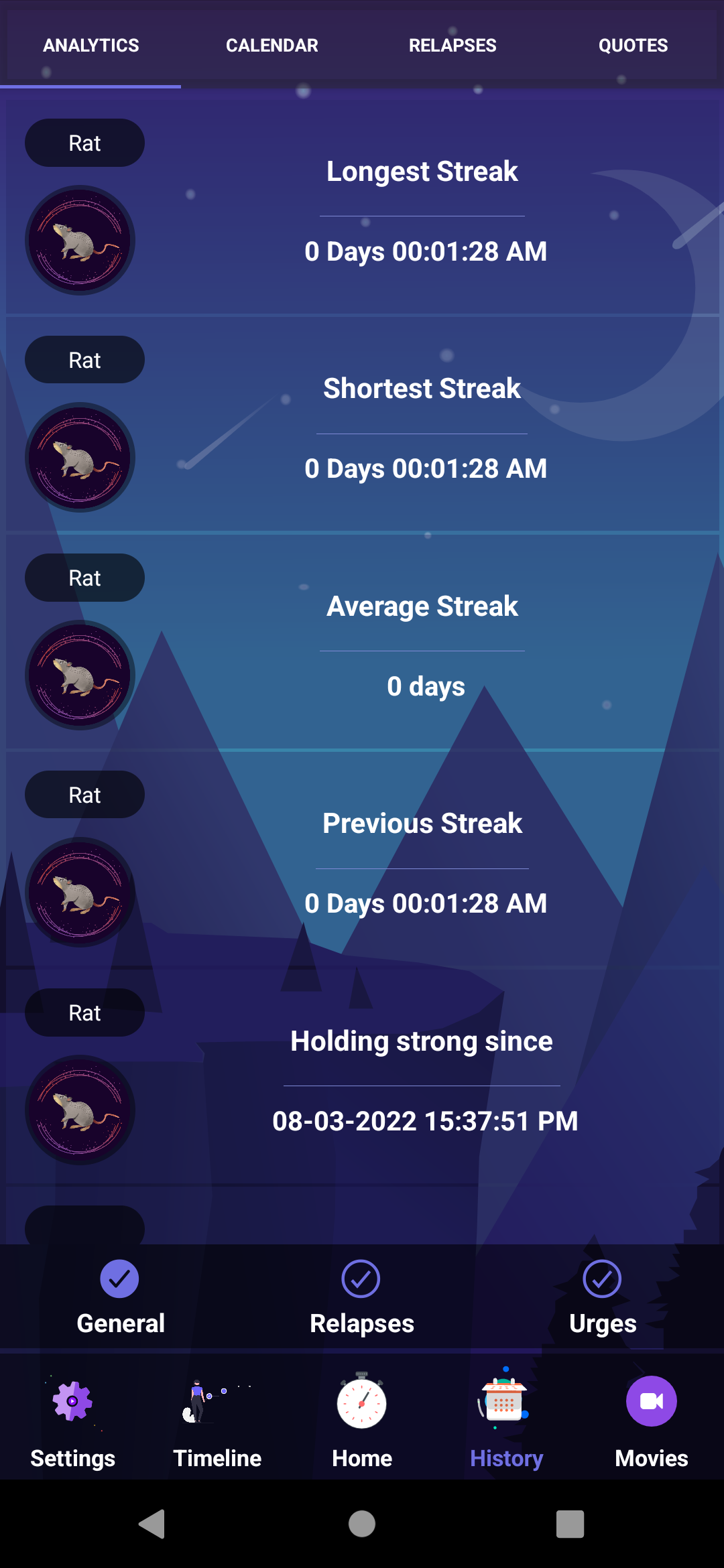Switch to the Calendar tab
The width and height of the screenshot is (724, 1568).
(271, 45)
